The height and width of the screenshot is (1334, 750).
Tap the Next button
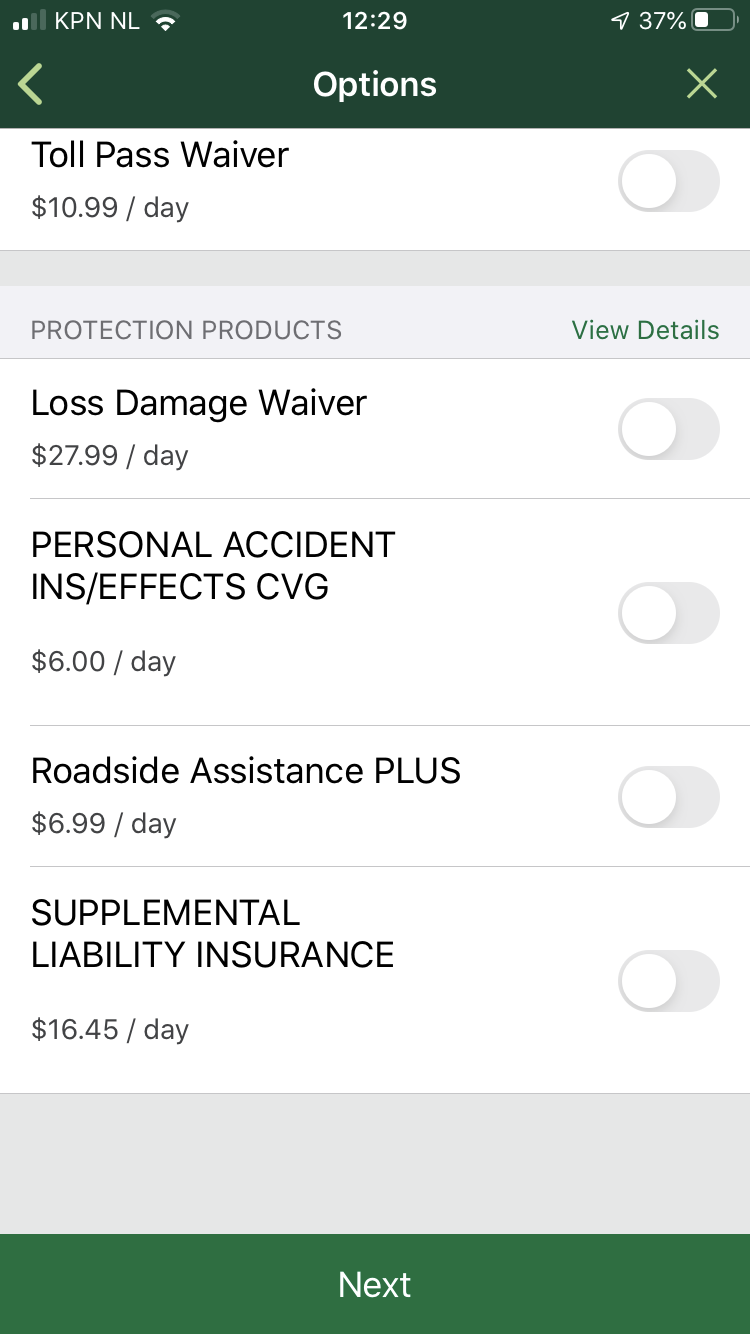pos(375,1284)
